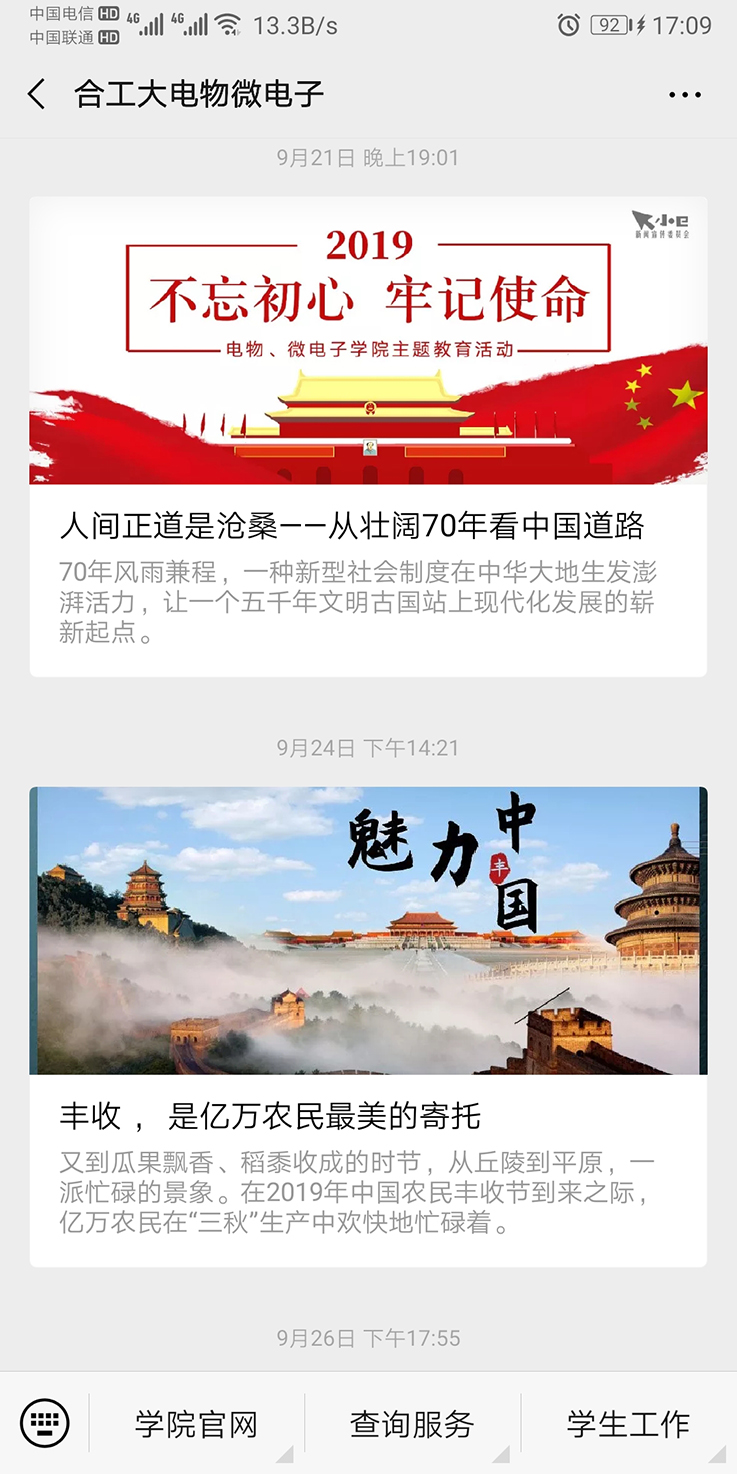Expand the 学生工作 menu
Screen dimensions: 737x1474
628,1423
